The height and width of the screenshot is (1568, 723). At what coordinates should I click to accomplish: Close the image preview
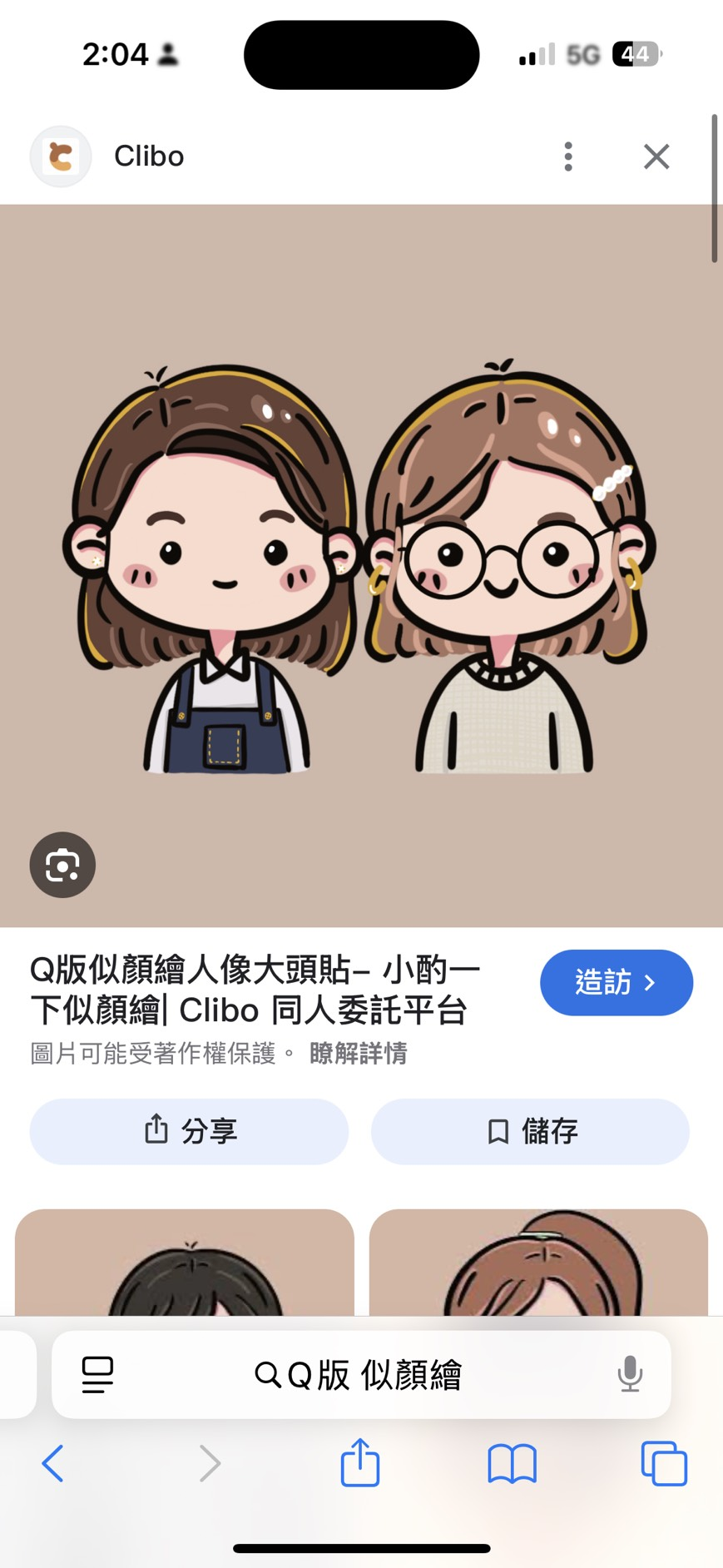(x=656, y=156)
